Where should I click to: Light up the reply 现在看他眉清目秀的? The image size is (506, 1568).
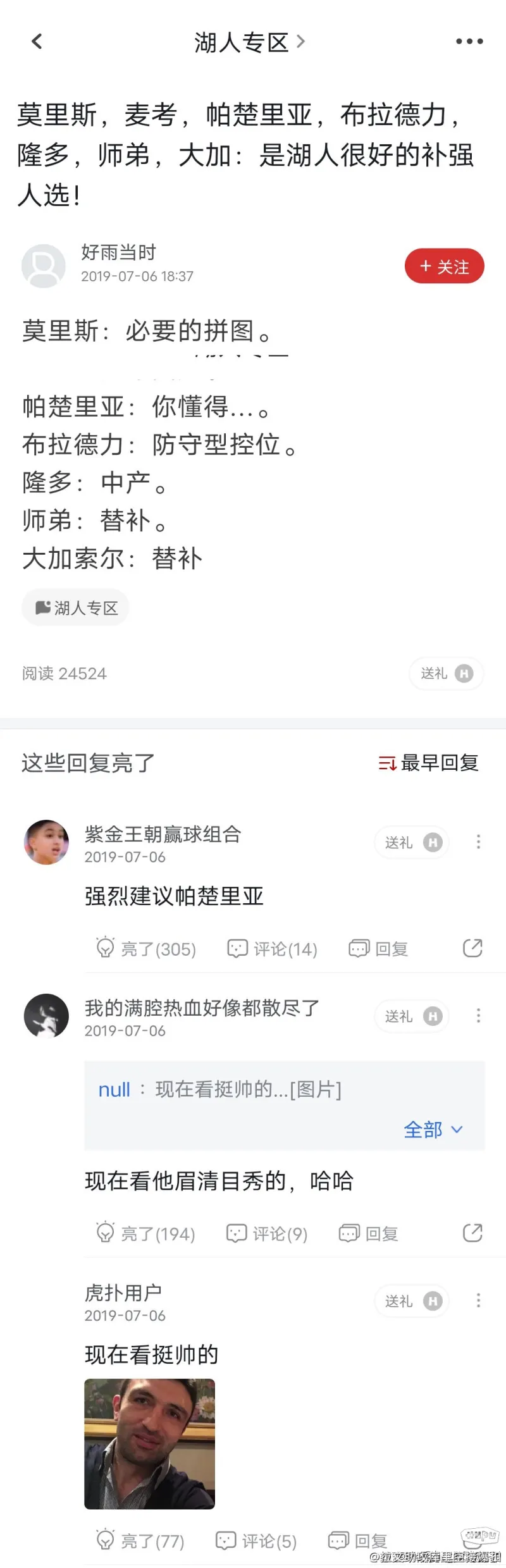145,1233
